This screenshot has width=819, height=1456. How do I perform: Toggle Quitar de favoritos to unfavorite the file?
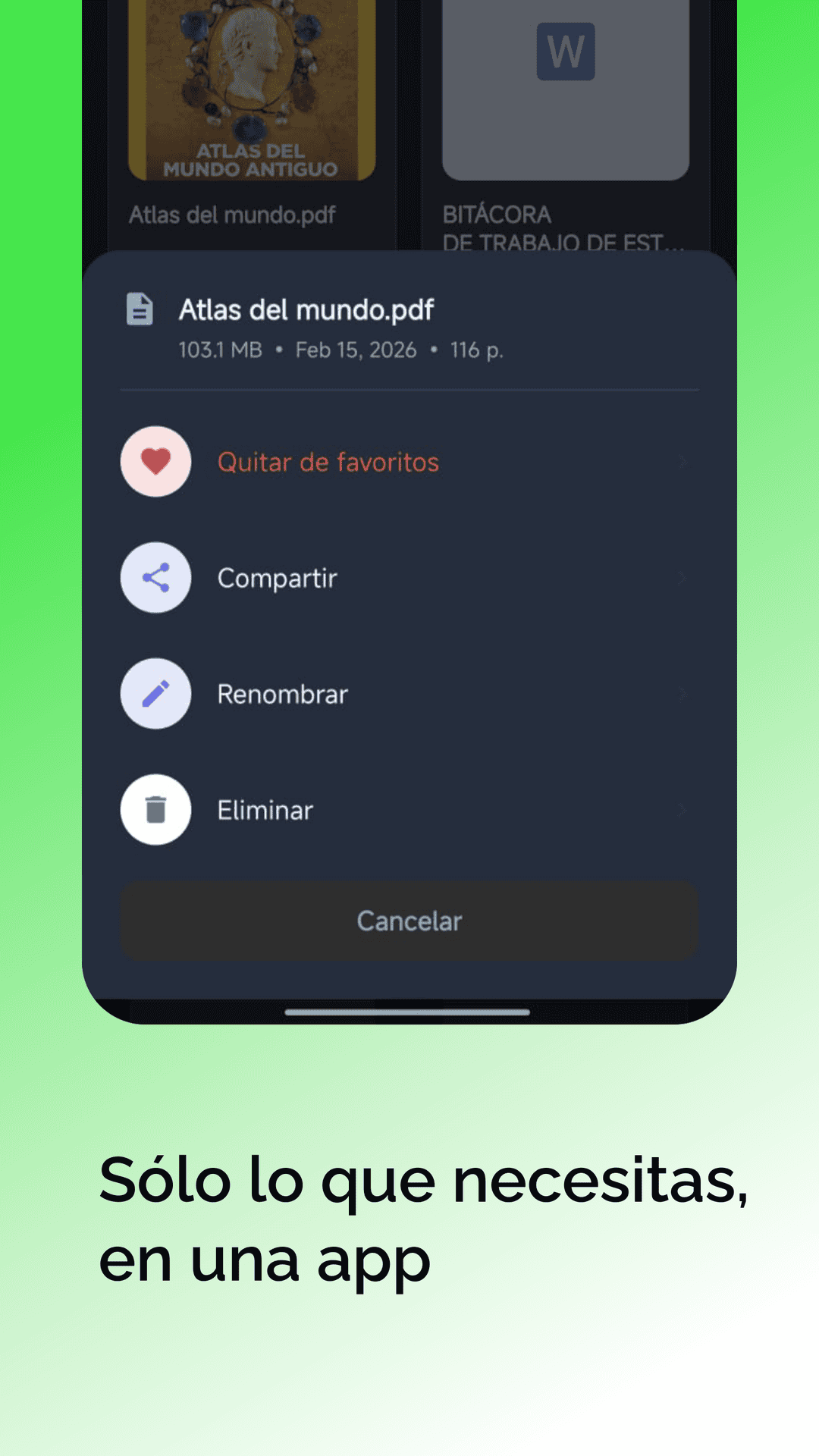coord(328,462)
